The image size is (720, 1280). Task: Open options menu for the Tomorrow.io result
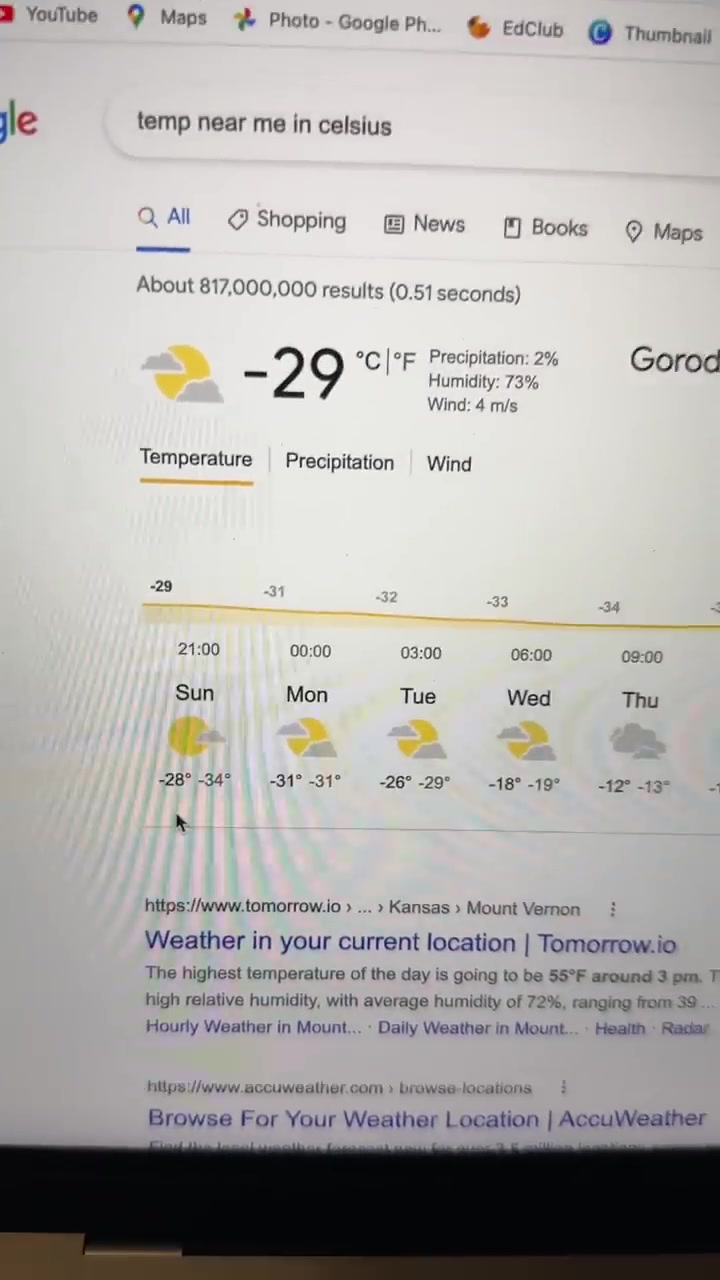[x=613, y=909]
